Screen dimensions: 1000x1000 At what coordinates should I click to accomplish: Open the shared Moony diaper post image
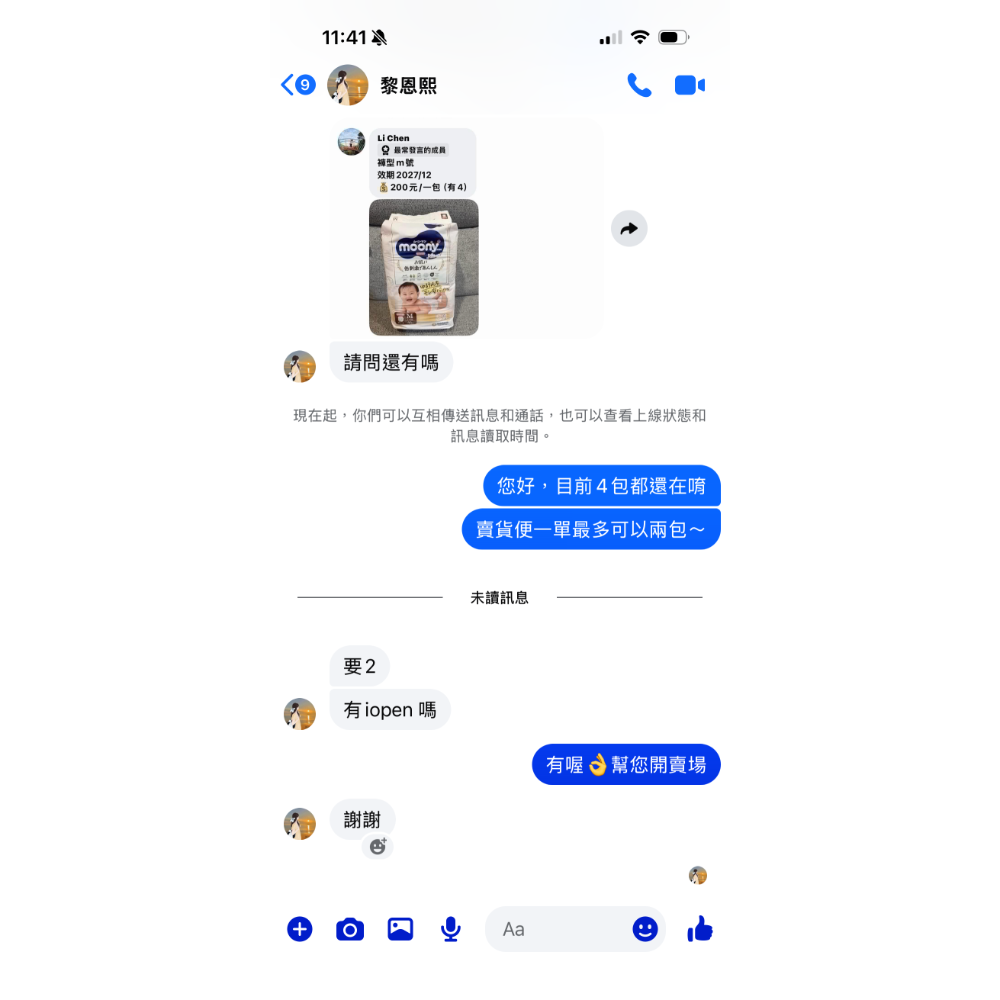(423, 267)
